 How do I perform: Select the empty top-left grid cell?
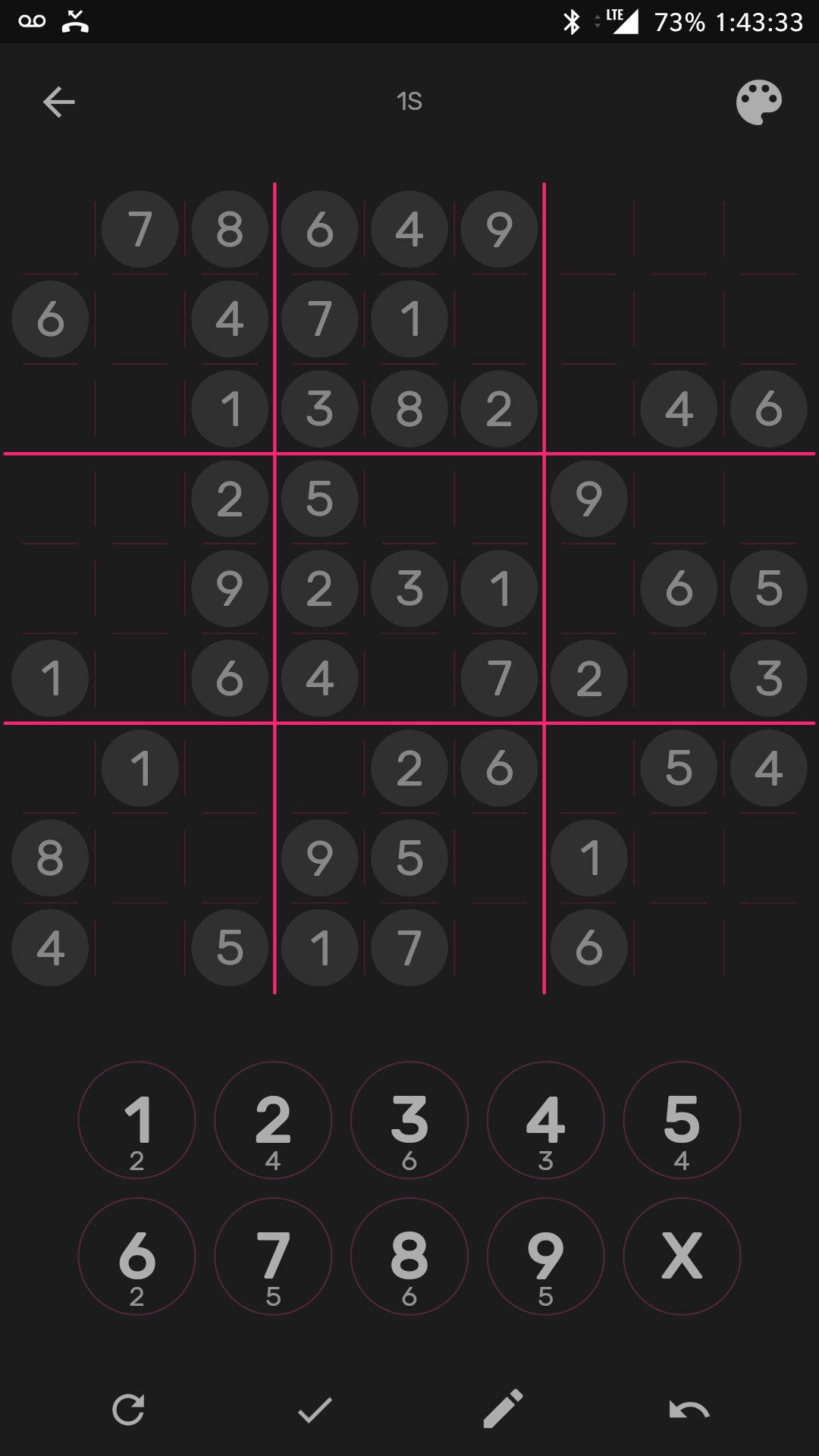tap(50, 229)
